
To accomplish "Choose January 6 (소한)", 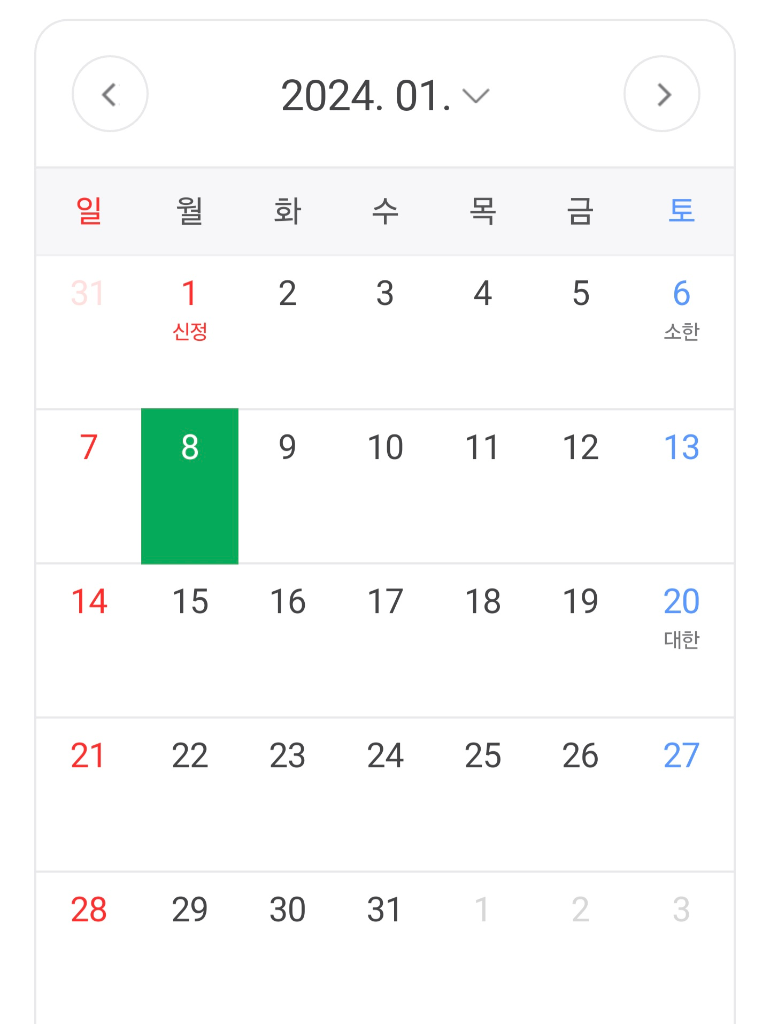I will [x=681, y=310].
